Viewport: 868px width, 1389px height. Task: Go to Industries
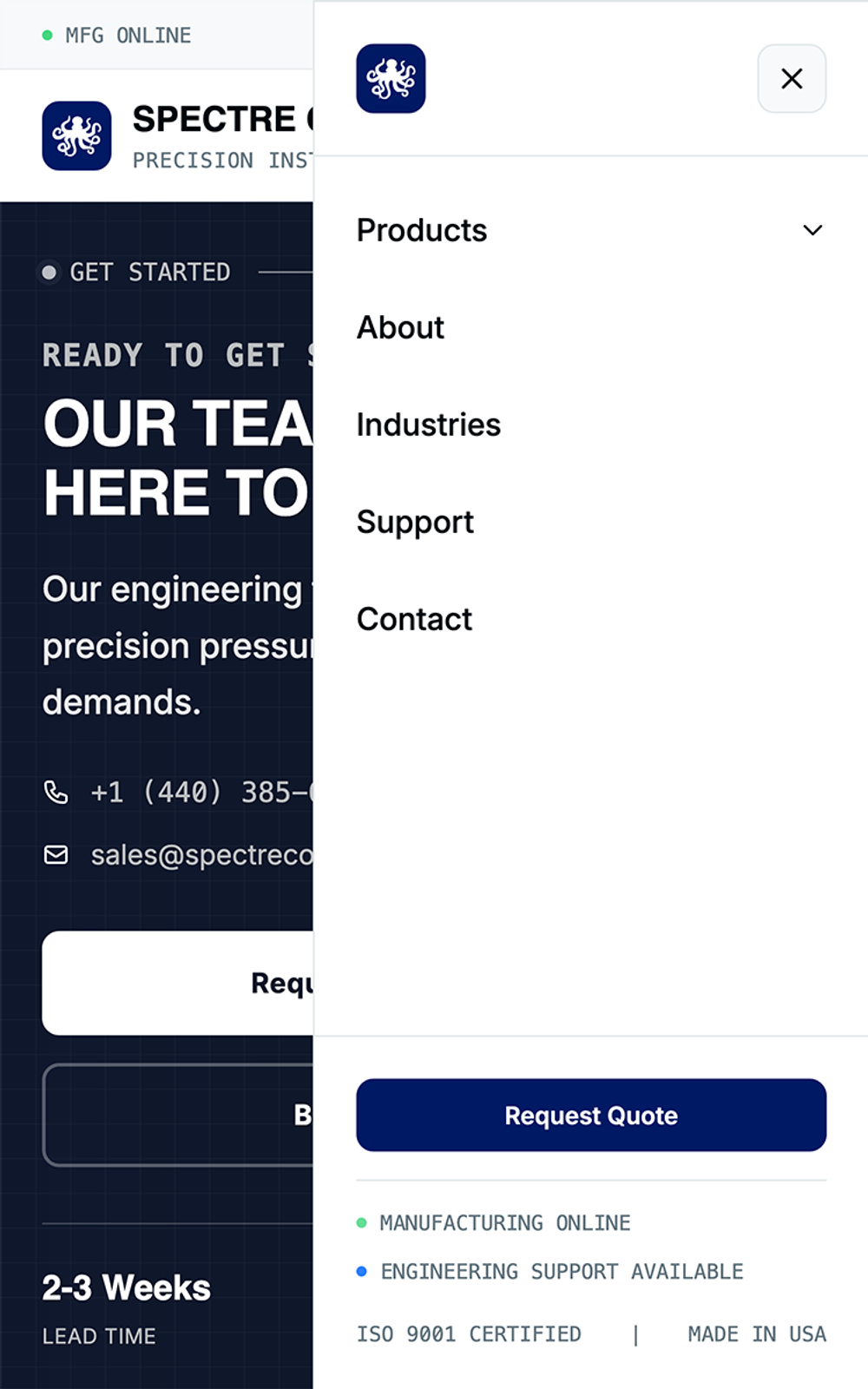pyautogui.click(x=428, y=425)
